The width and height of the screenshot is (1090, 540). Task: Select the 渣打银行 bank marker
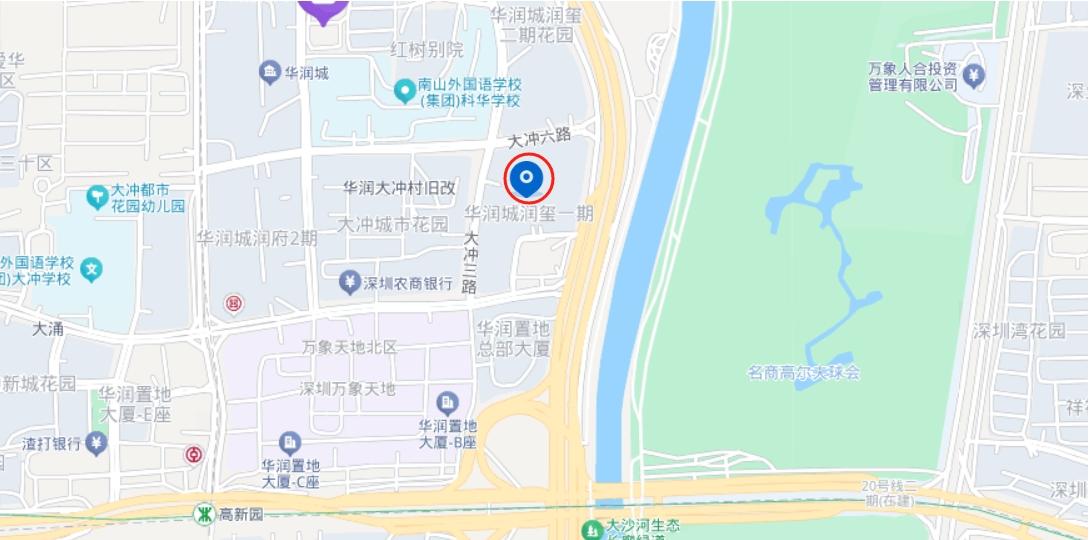[96, 442]
